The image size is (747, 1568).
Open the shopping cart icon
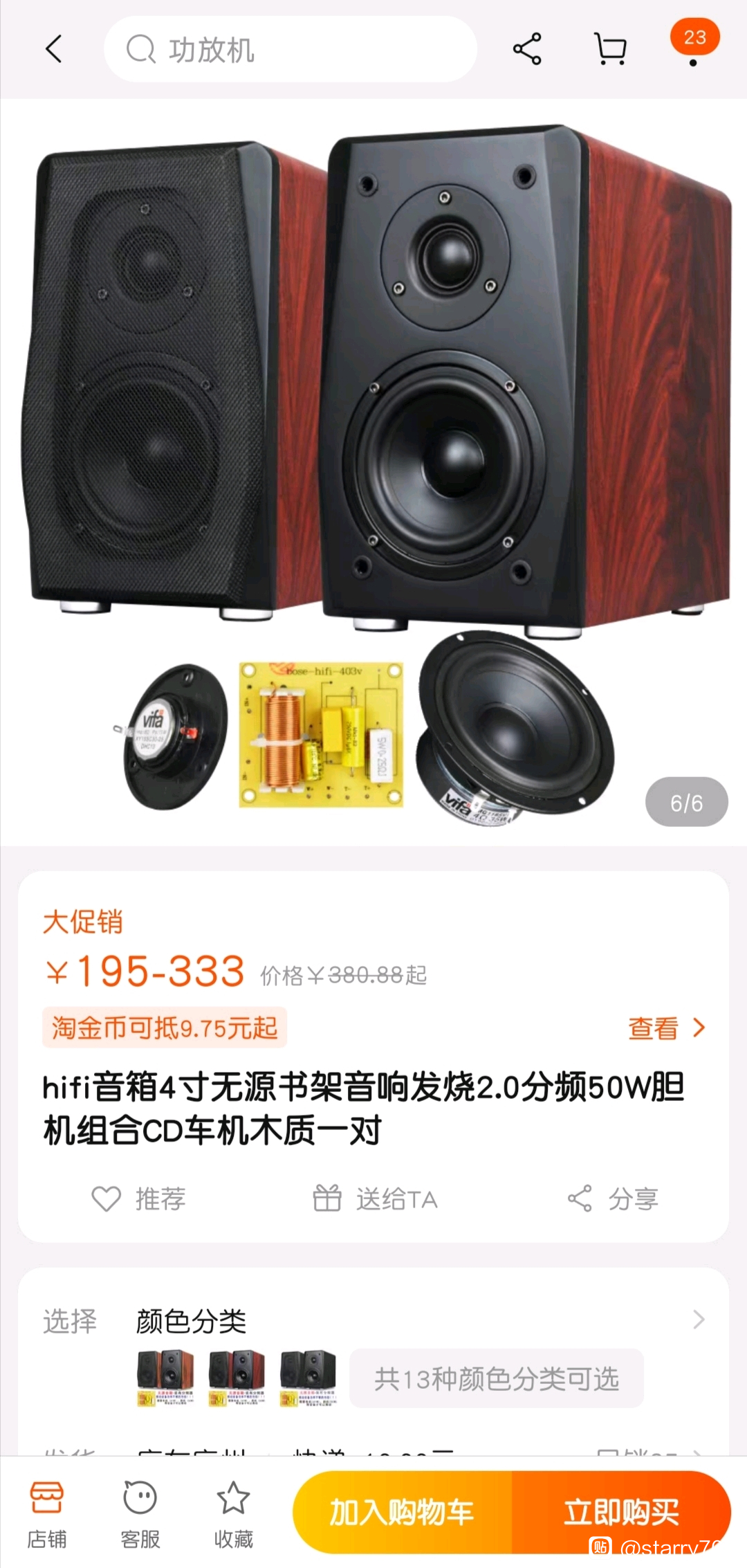click(611, 49)
